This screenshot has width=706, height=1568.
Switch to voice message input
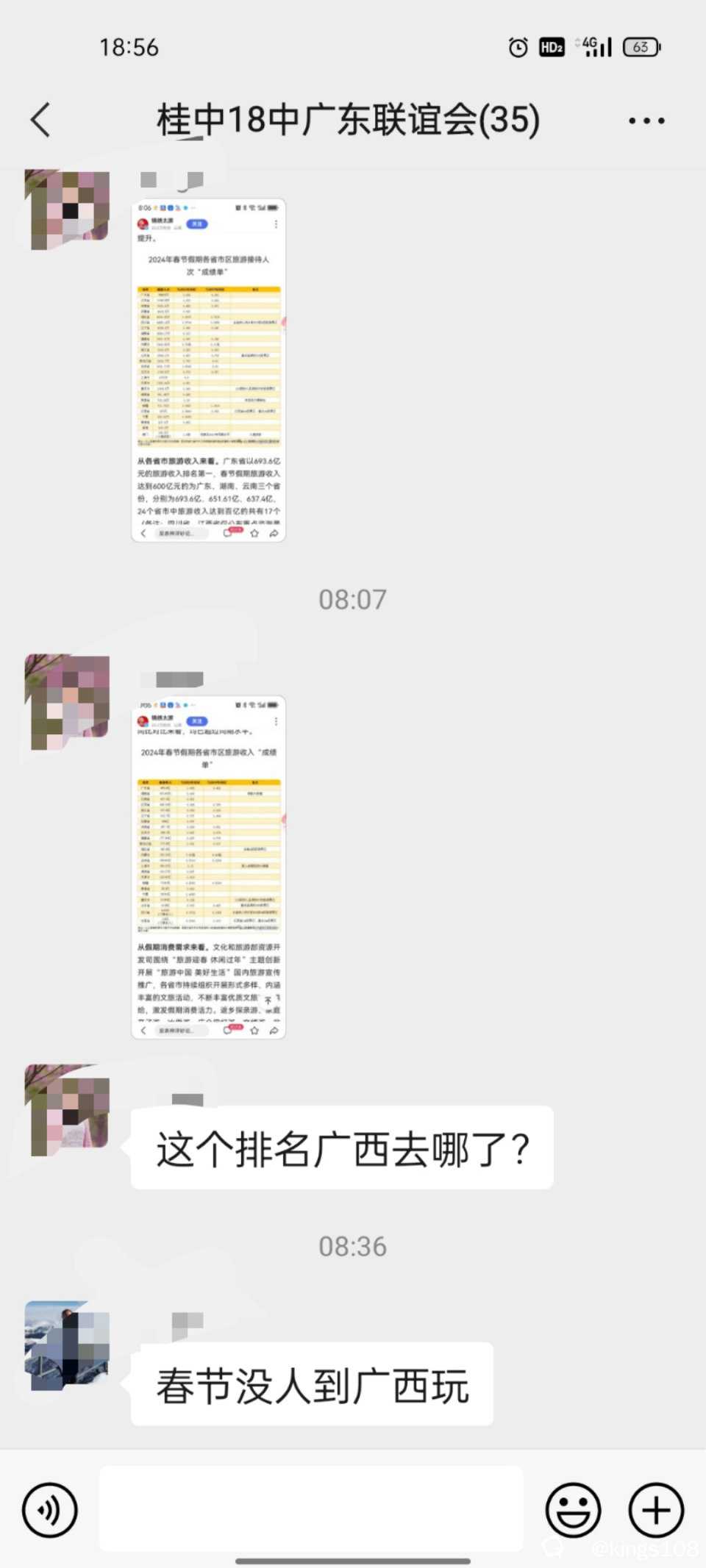[x=49, y=1511]
